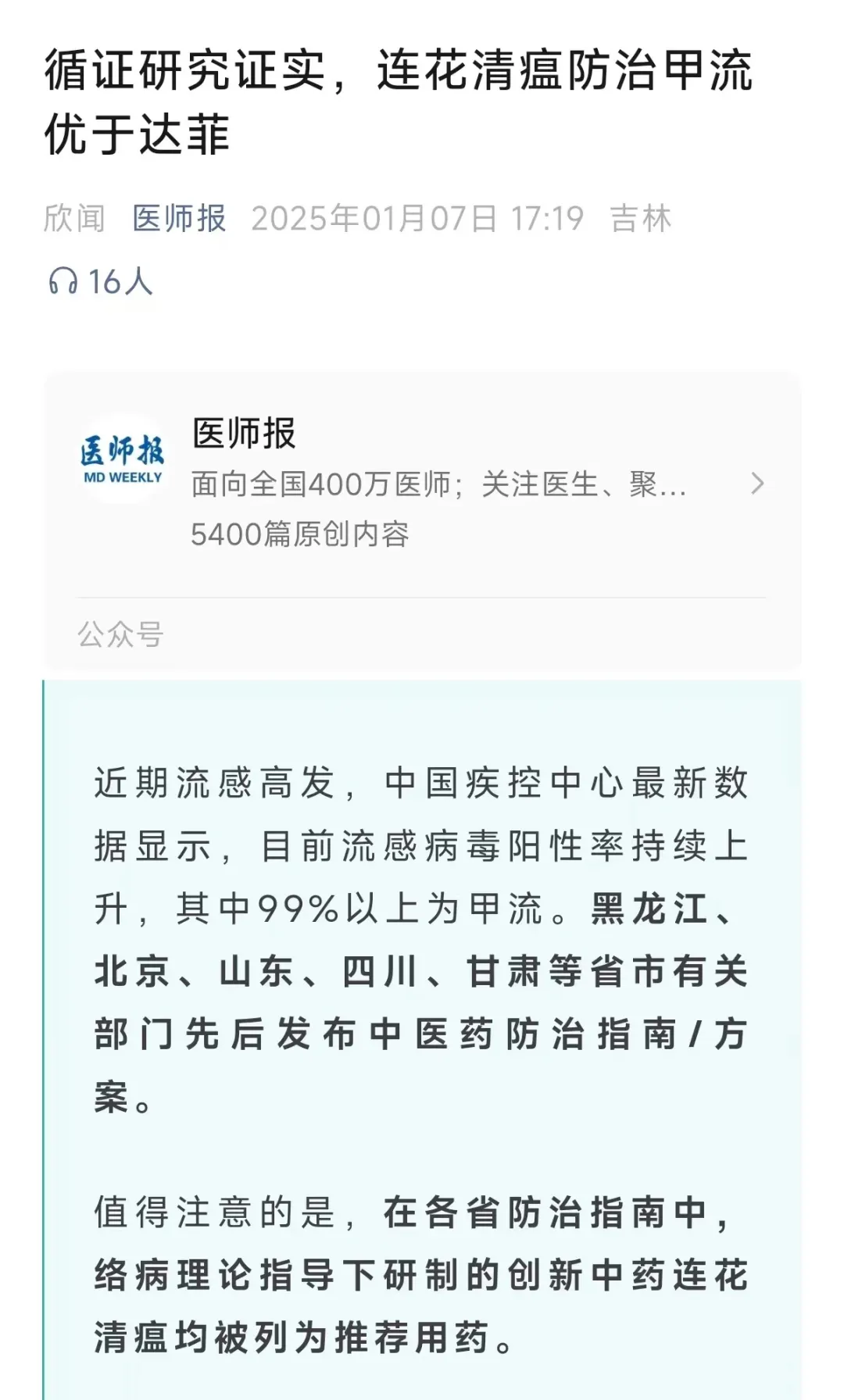Open the 医师报 account link in byline
Viewport: 844px width, 1400px height.
179,218
